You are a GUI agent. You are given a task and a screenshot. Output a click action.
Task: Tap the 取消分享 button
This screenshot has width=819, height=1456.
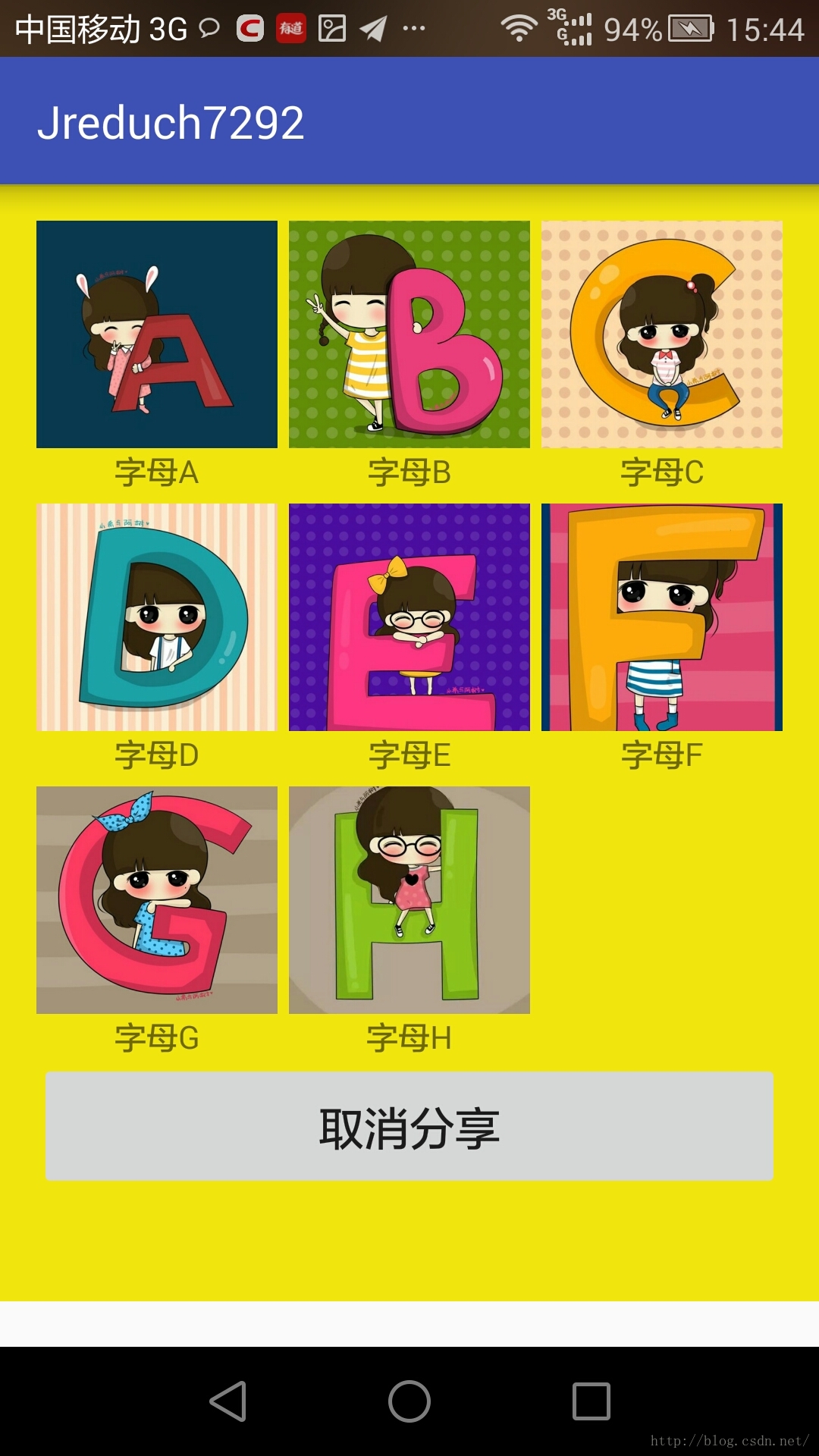tap(409, 1126)
